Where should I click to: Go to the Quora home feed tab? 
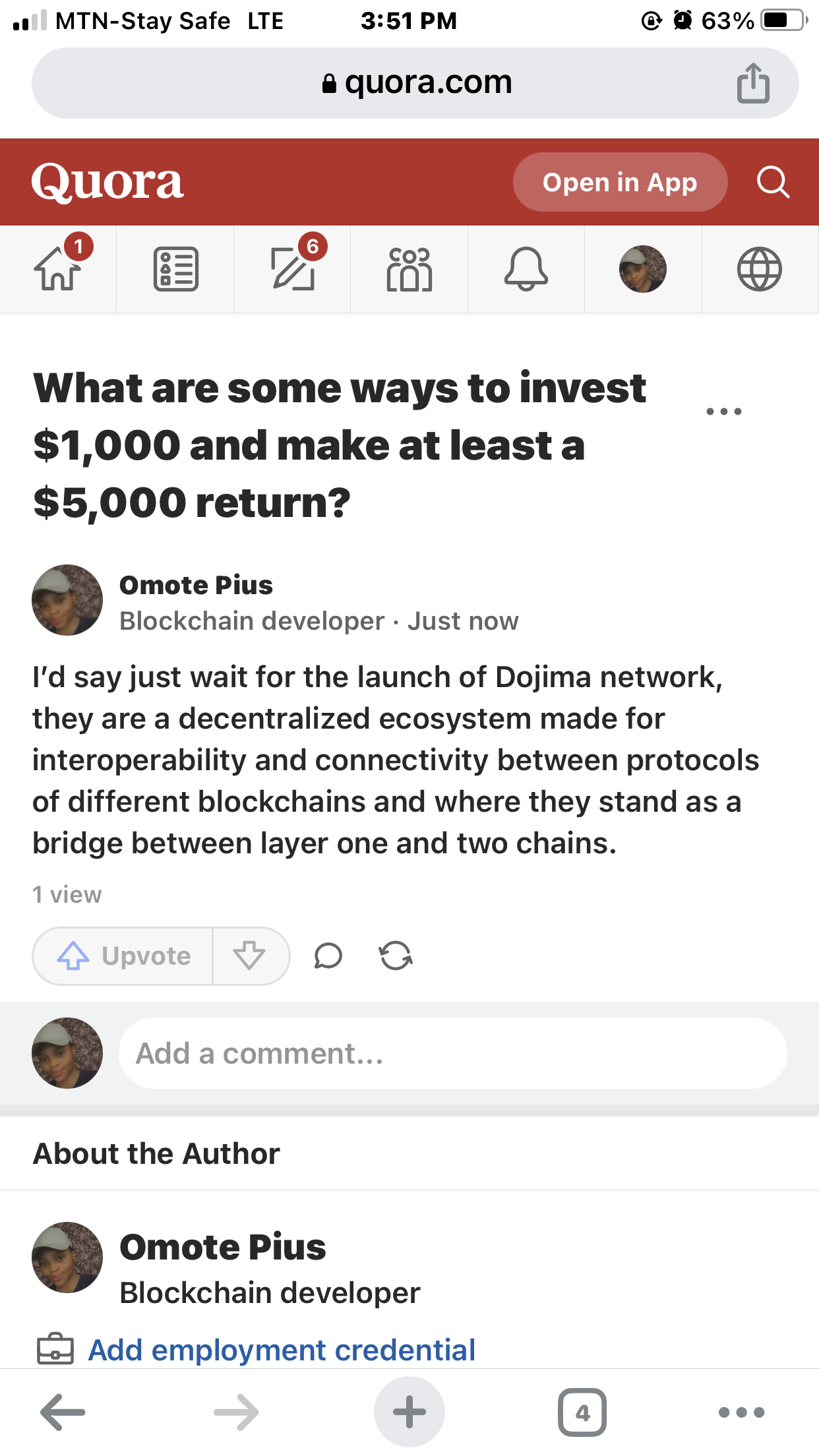click(58, 269)
